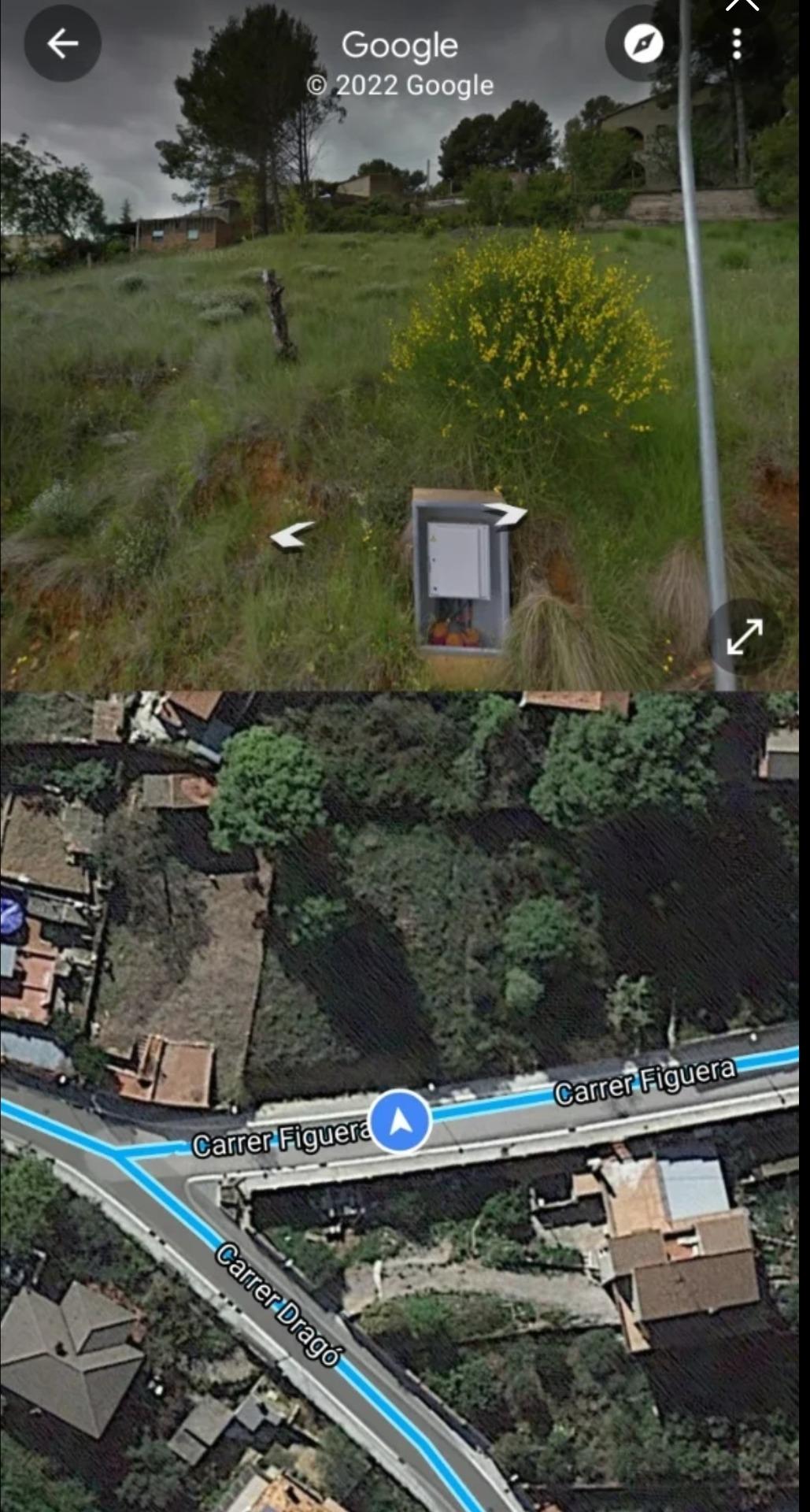Click the Google logo watermark

[x=400, y=45]
